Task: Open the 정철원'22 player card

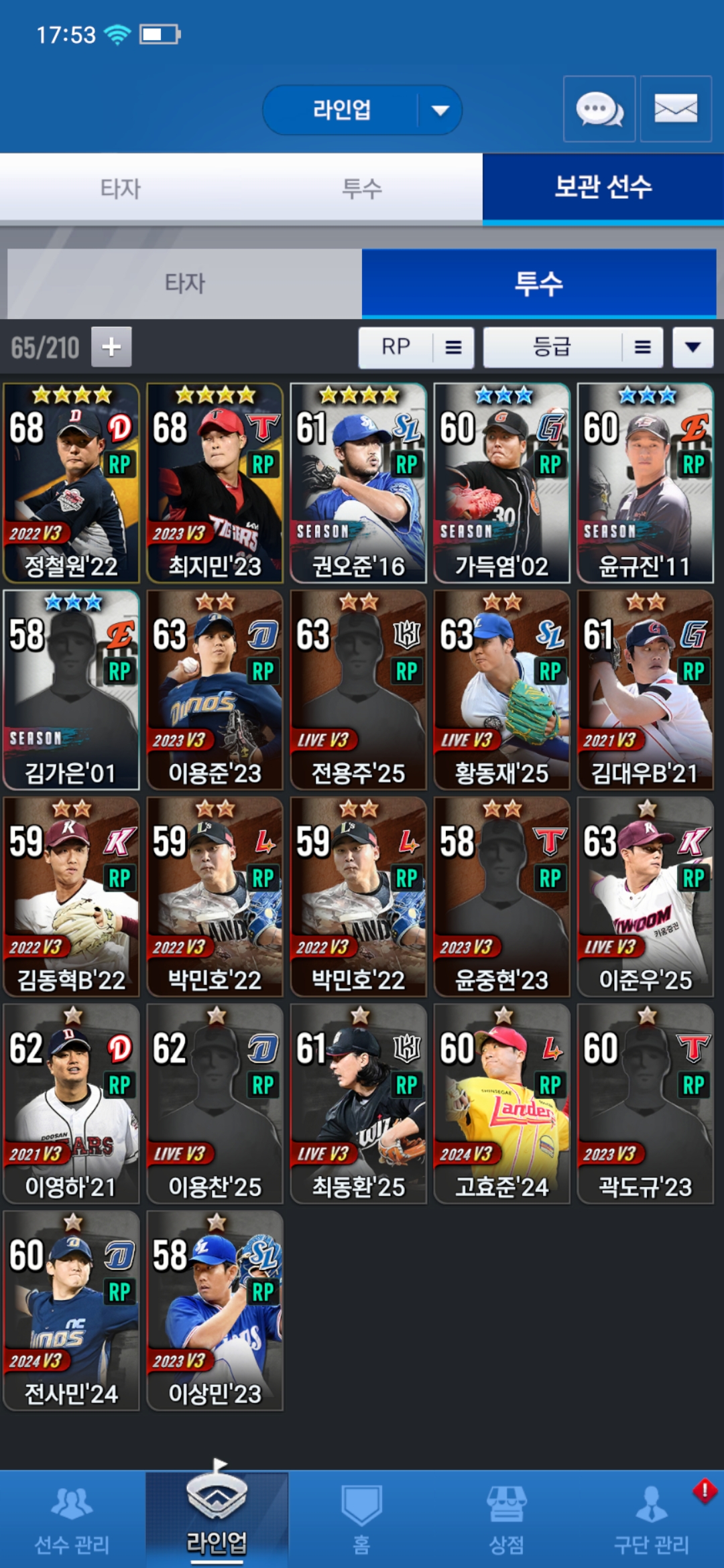Action: point(71,482)
